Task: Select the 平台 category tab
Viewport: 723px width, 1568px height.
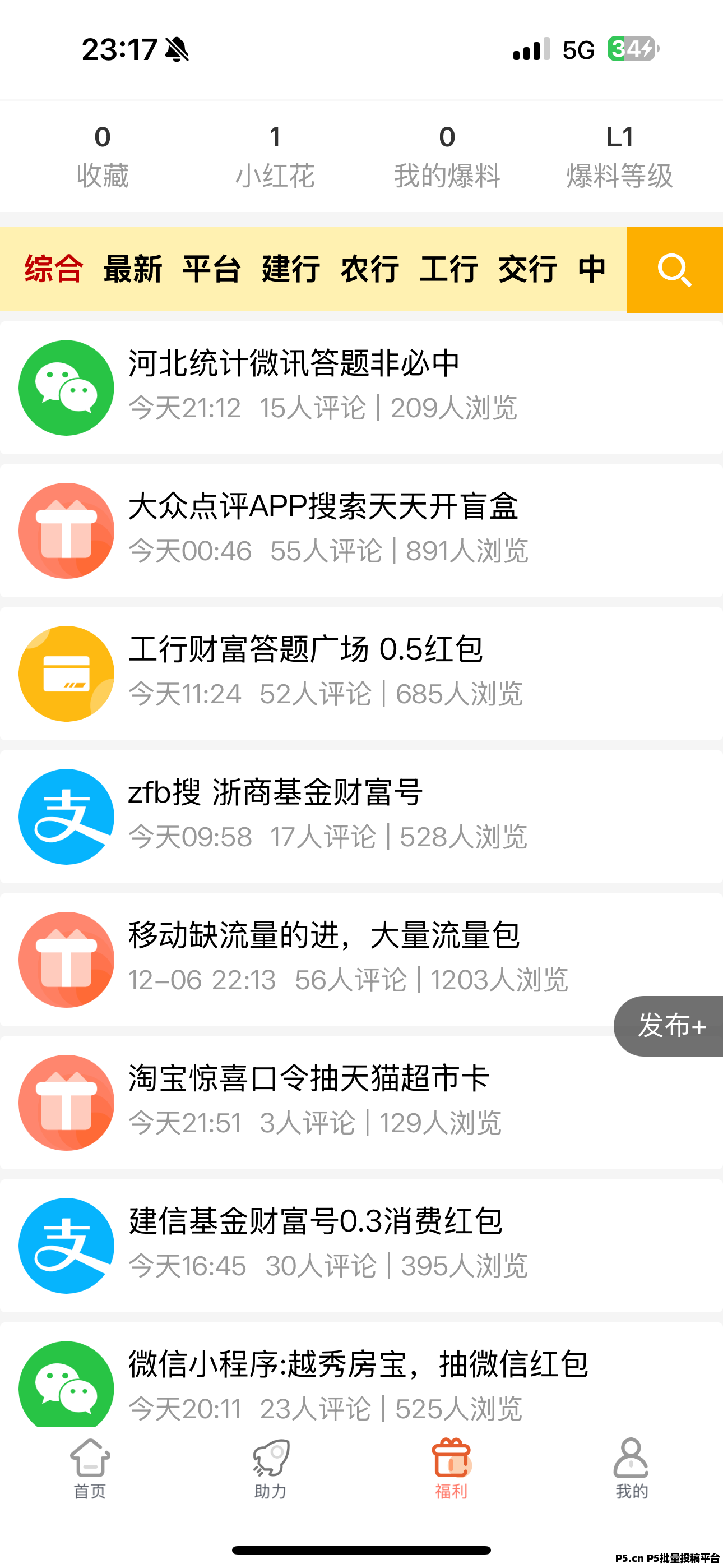Action: coord(212,269)
